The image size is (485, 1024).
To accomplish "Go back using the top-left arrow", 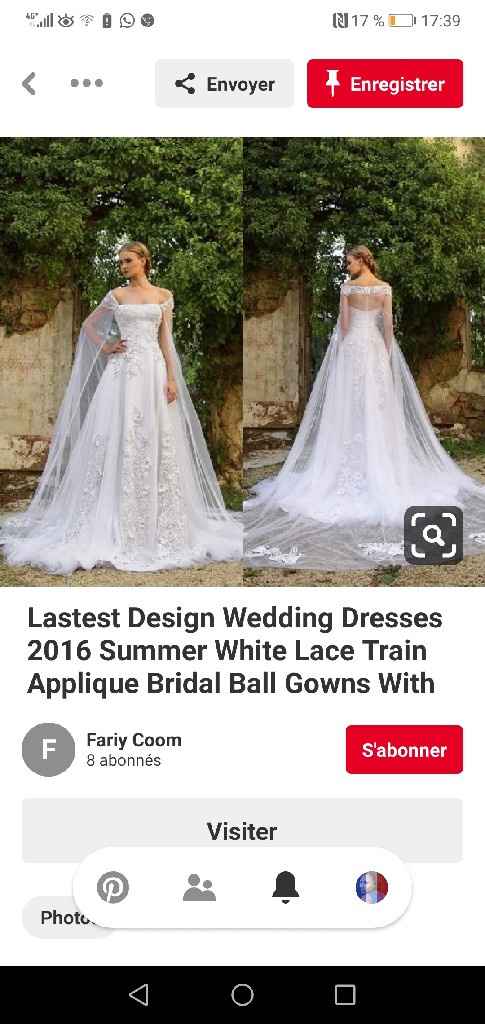I will tap(29, 84).
